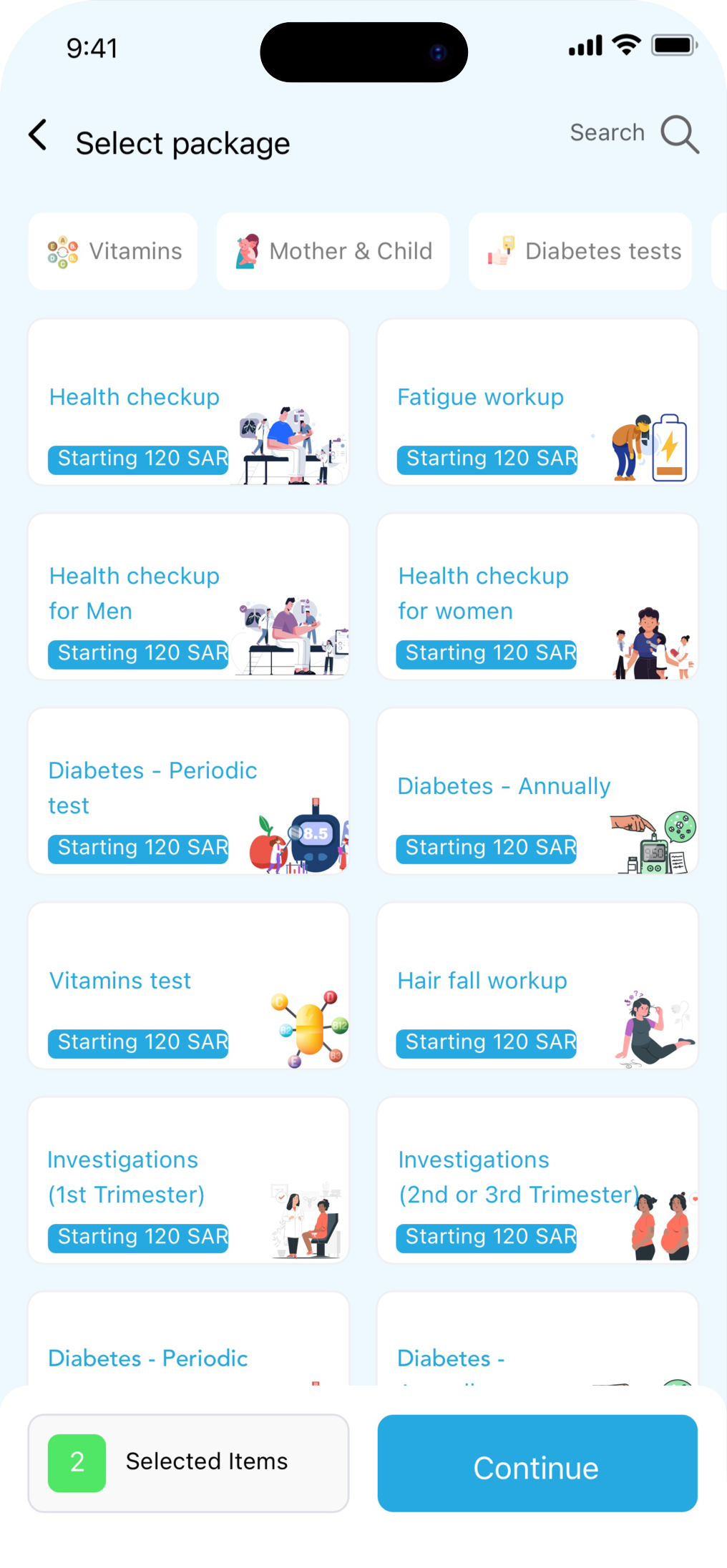727x1568 pixels.
Task: Select the Hair fall workup package
Action: (537, 985)
